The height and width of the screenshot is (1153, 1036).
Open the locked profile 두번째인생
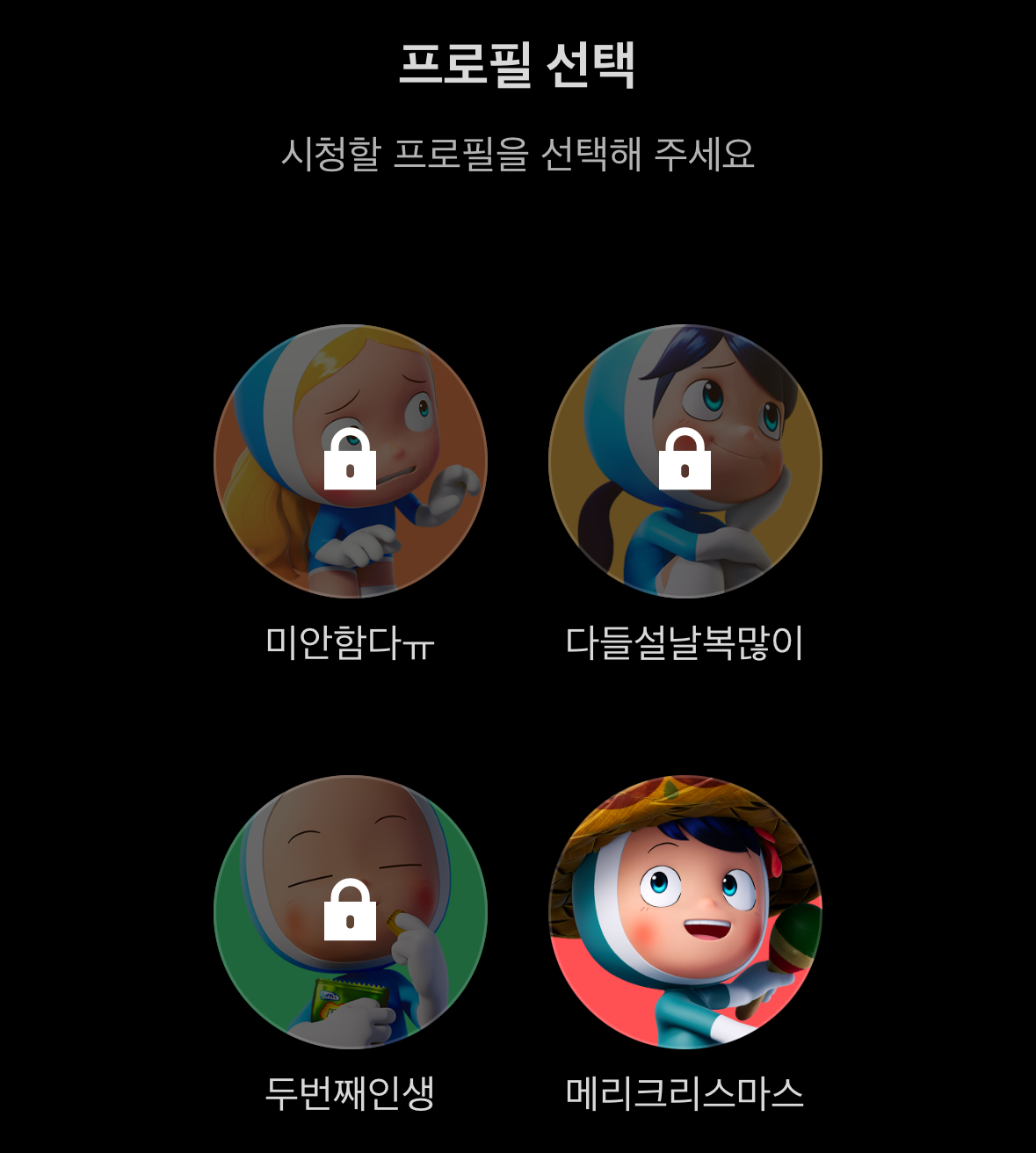pyautogui.click(x=350, y=911)
